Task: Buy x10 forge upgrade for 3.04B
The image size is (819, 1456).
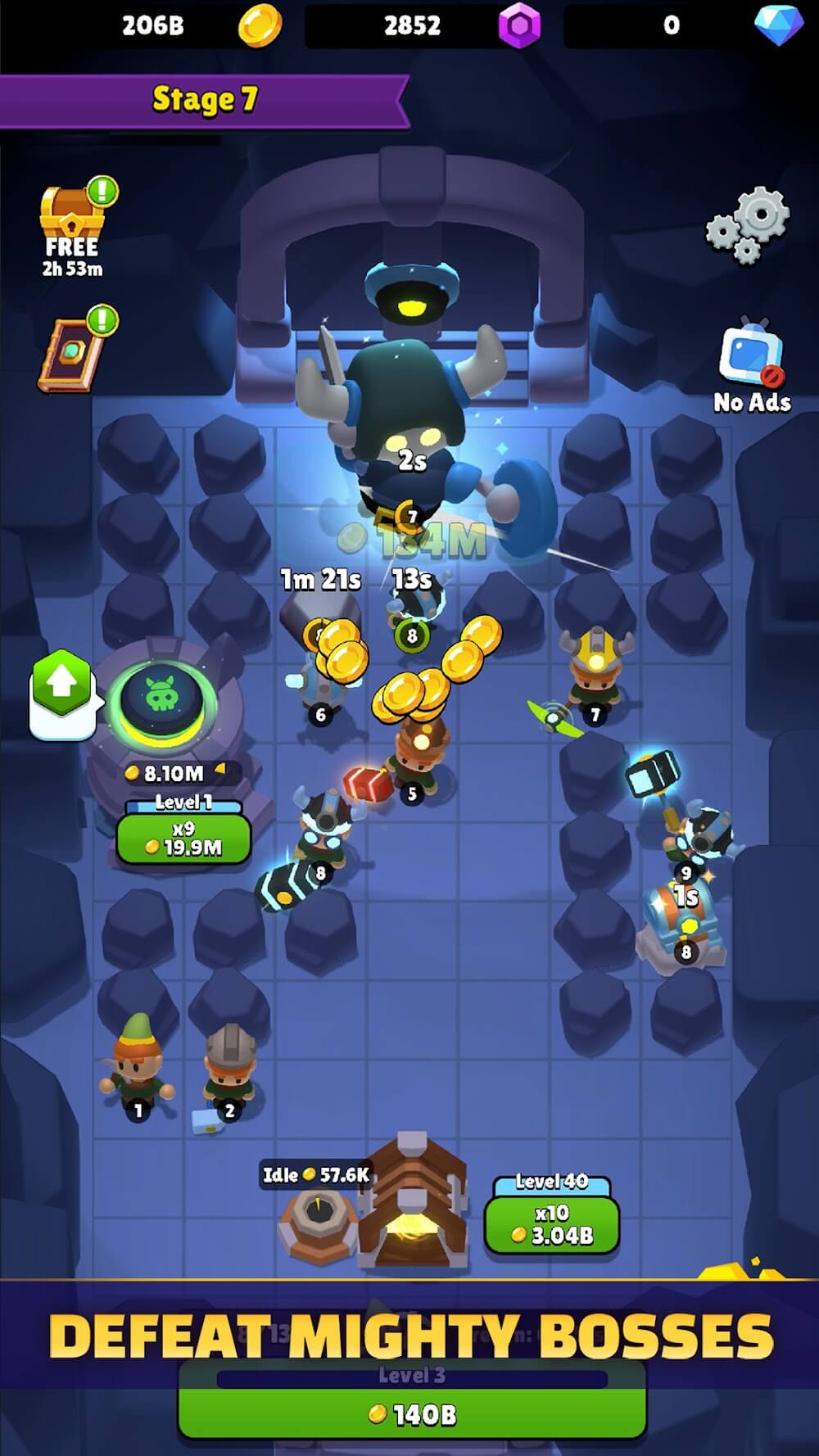Action: 552,1224
